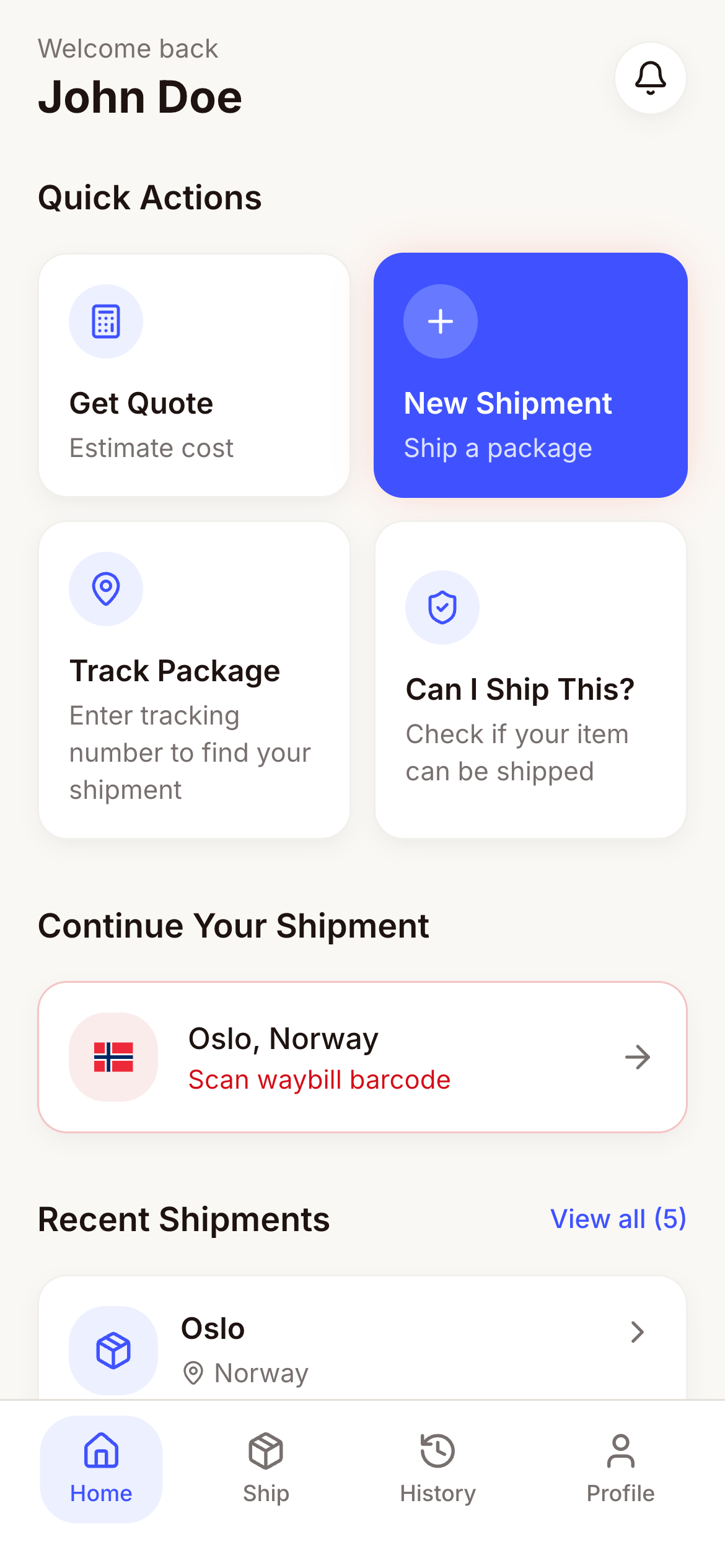This screenshot has width=725, height=1568.
Task: Click the location pin beside Norway label
Action: click(195, 1372)
